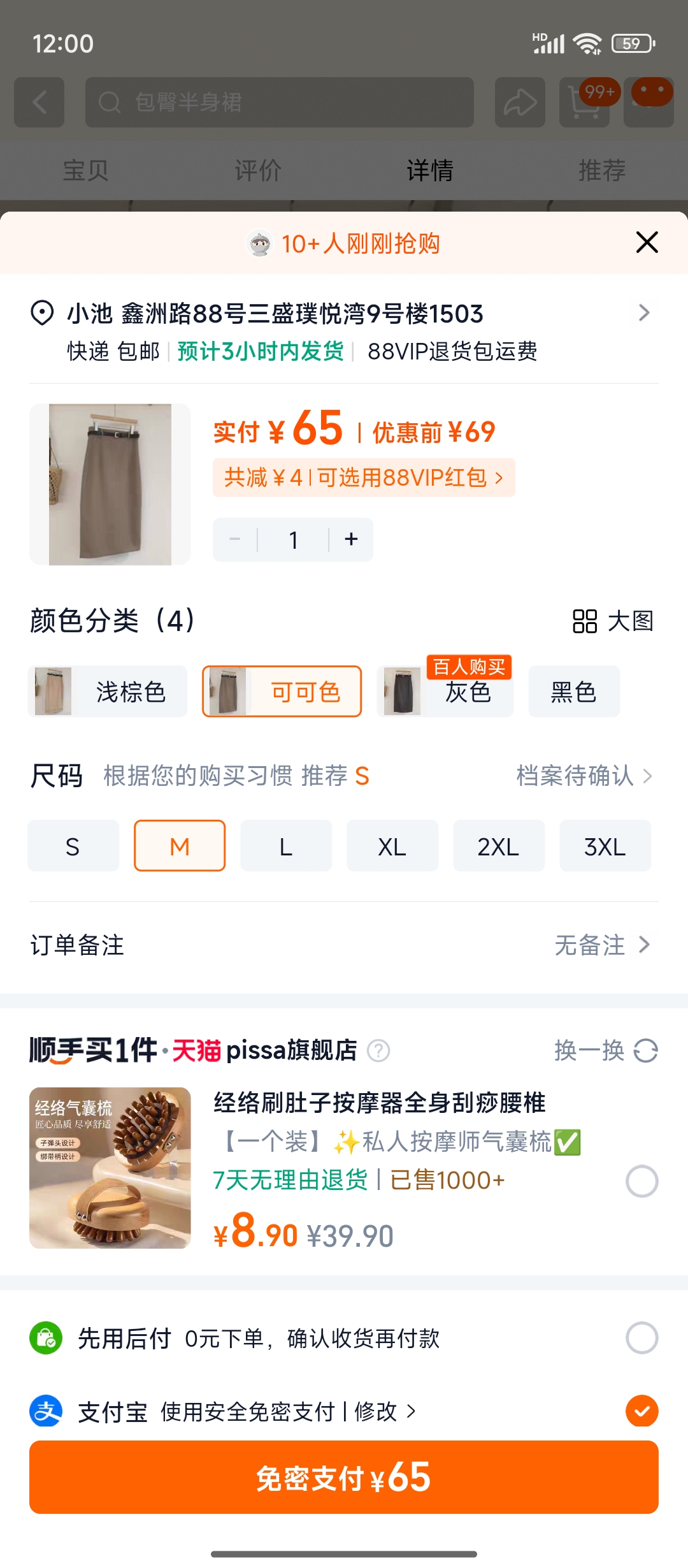Switch color view to 大图
The height and width of the screenshot is (1568, 688).
click(613, 621)
